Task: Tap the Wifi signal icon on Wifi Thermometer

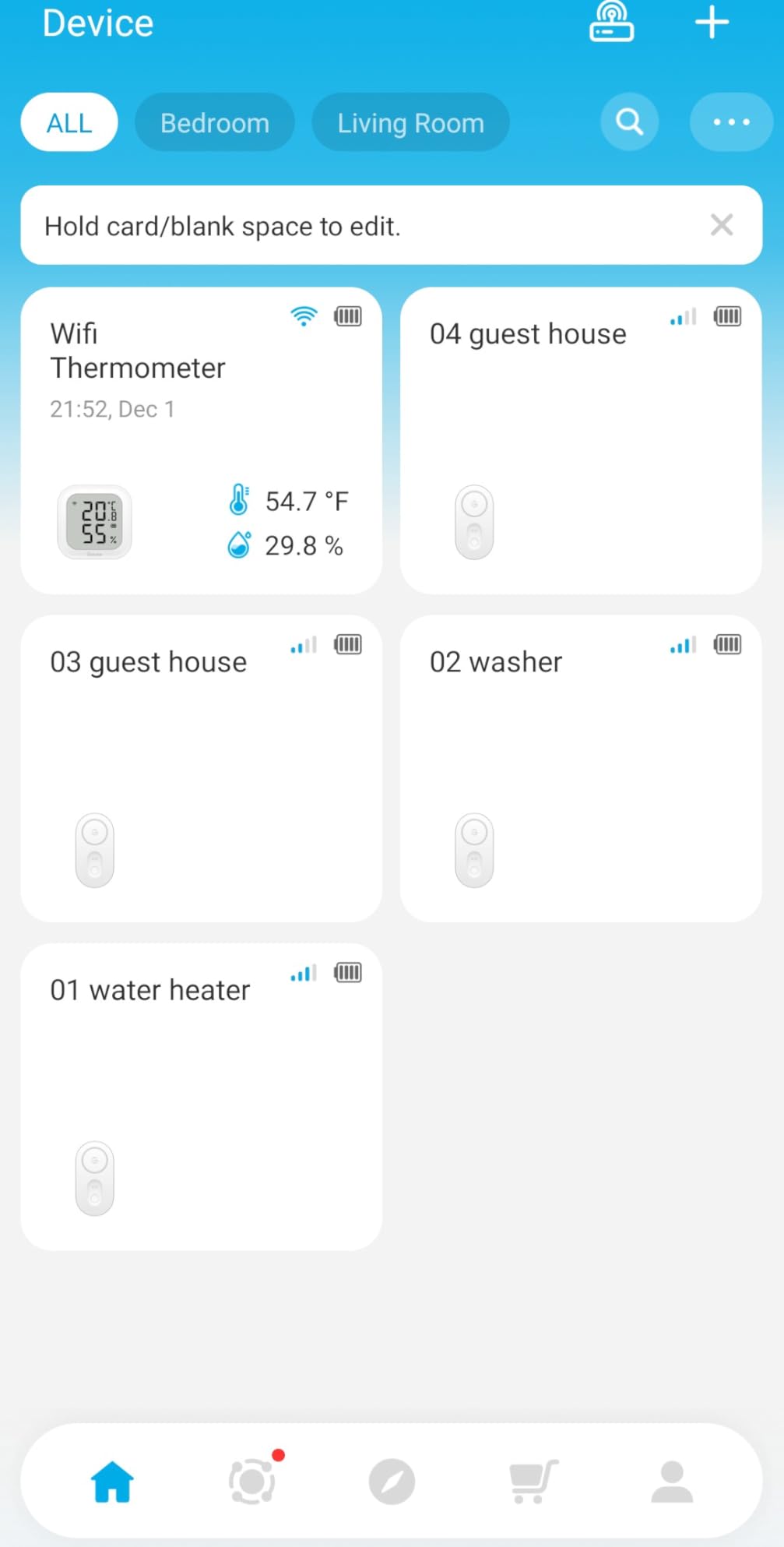Action: (303, 315)
